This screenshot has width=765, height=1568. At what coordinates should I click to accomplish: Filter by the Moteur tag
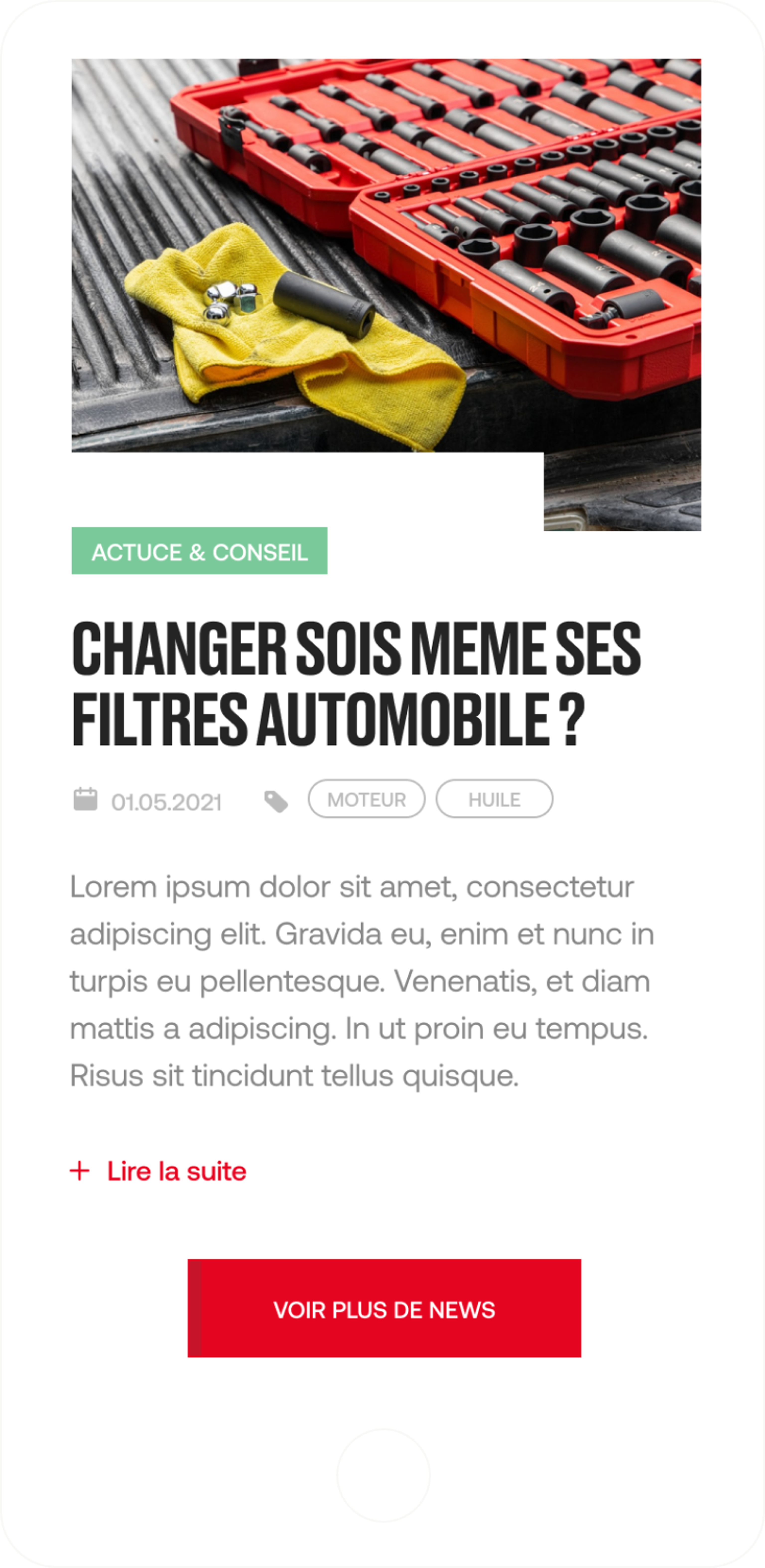click(366, 799)
